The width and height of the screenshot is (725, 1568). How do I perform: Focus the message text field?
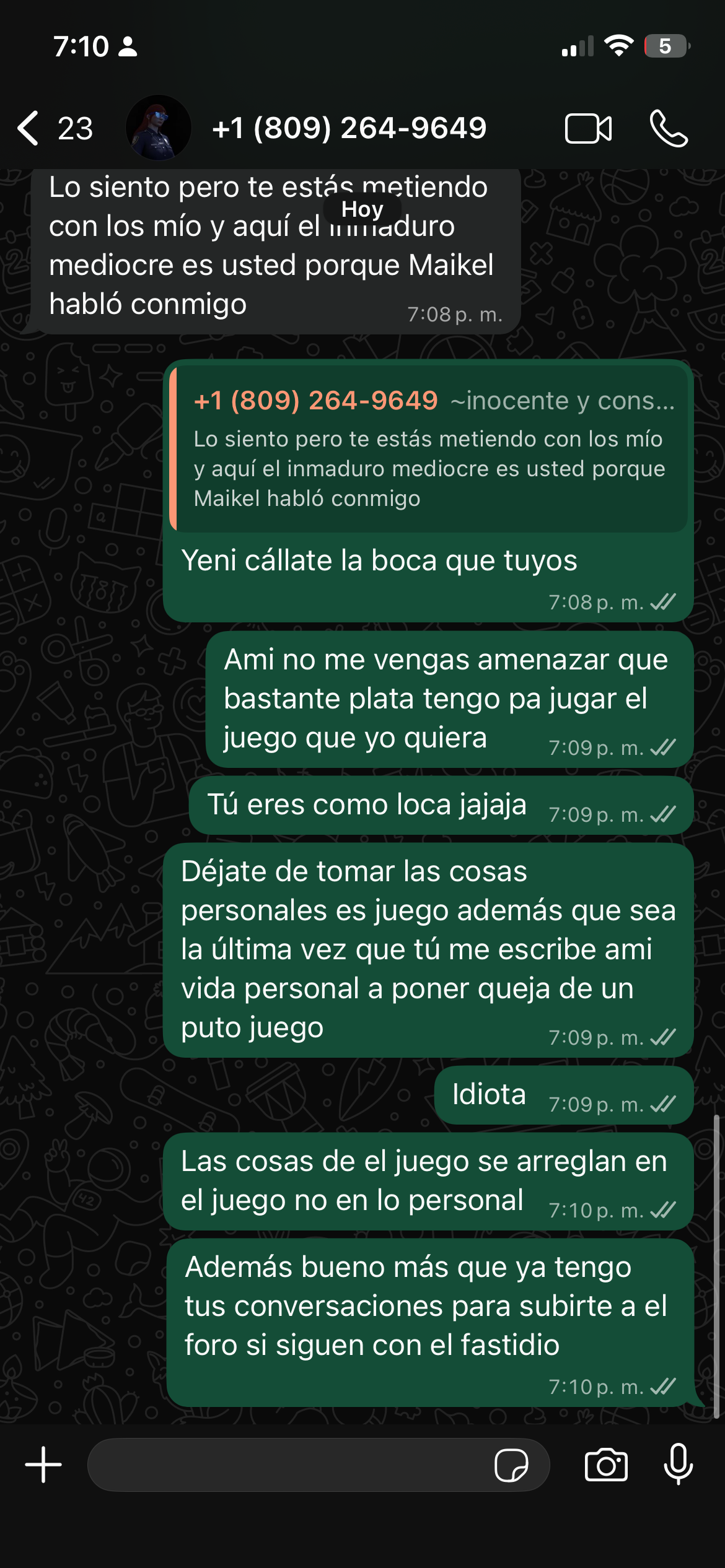[x=285, y=1465]
